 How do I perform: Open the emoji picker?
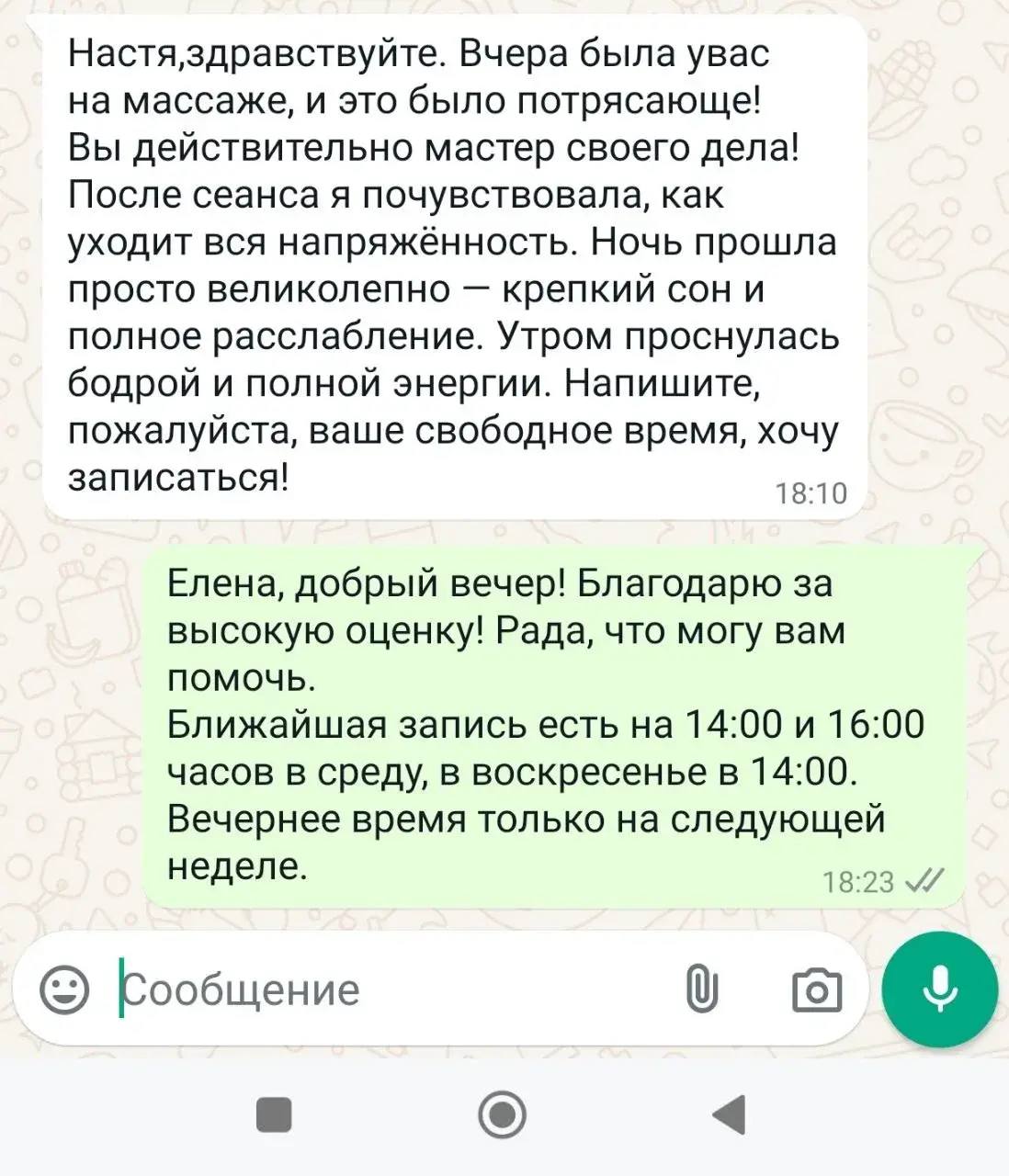(65, 990)
